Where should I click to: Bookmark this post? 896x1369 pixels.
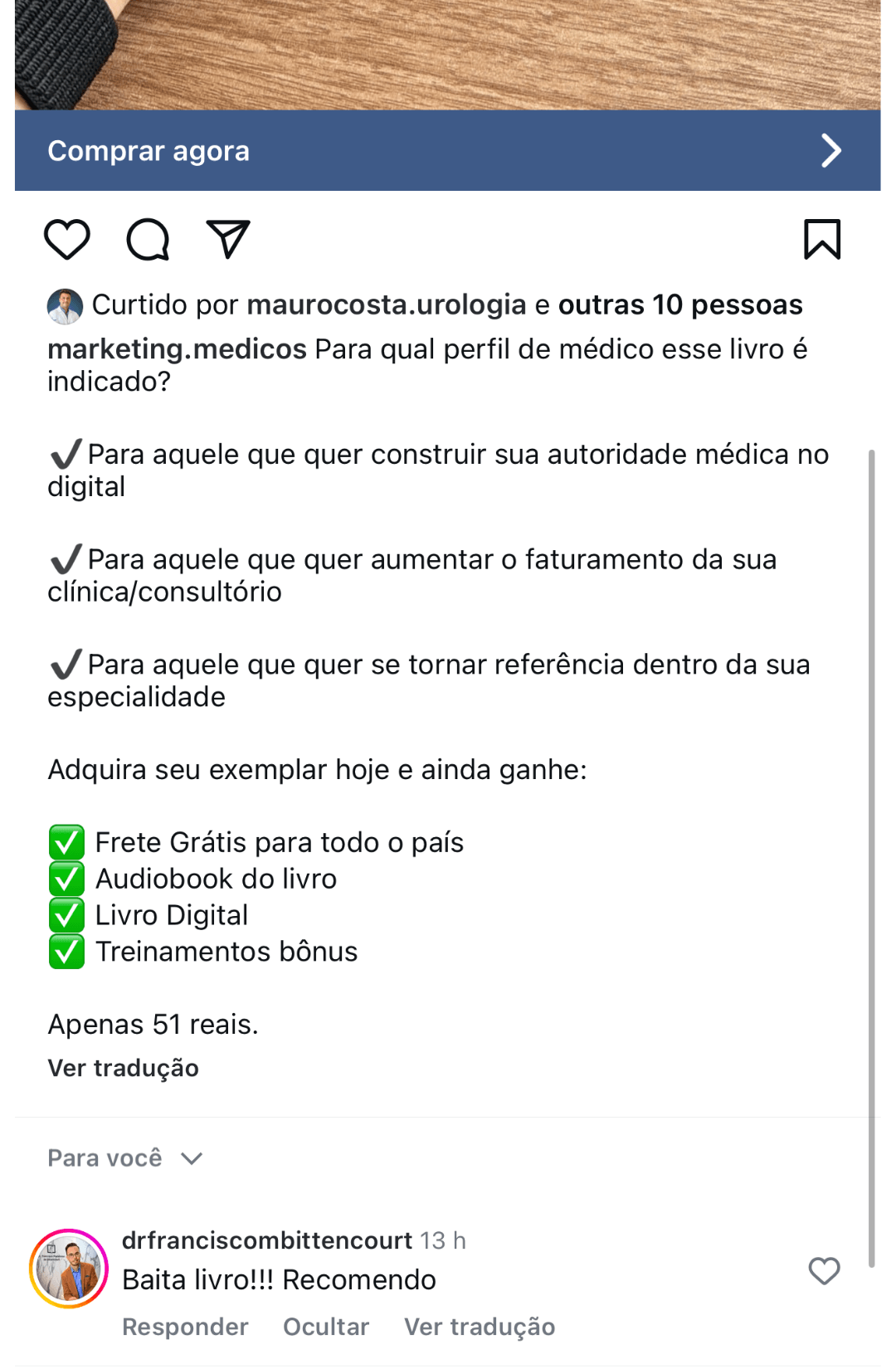[x=821, y=240]
